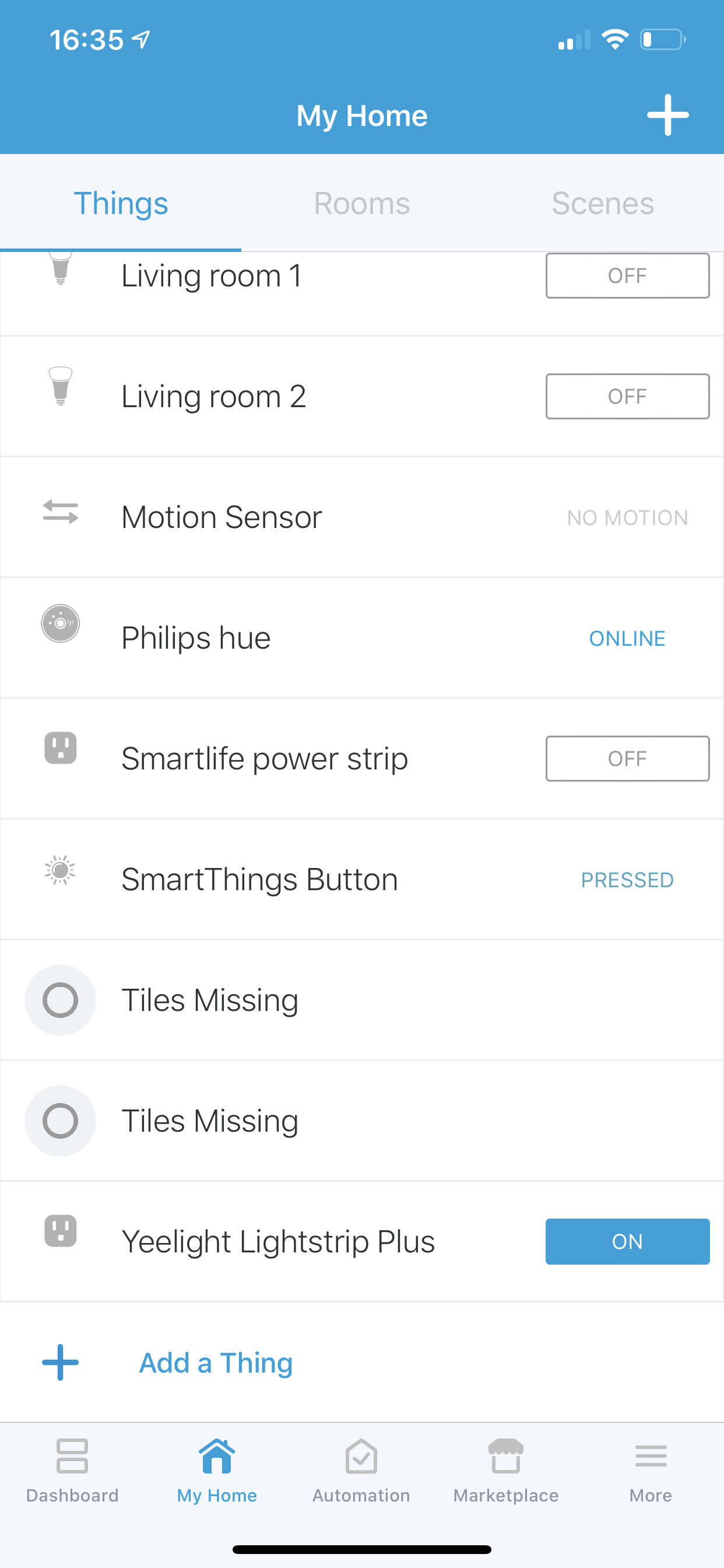Viewport: 724px width, 1568px height.
Task: Switch to the Rooms tab
Action: point(361,204)
